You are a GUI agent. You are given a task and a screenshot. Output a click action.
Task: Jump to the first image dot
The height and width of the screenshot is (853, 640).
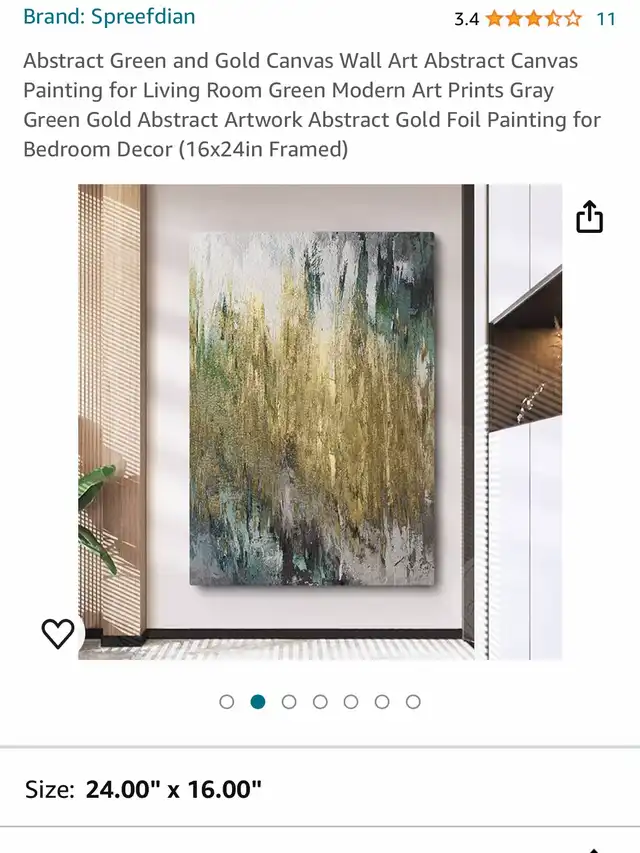click(227, 702)
